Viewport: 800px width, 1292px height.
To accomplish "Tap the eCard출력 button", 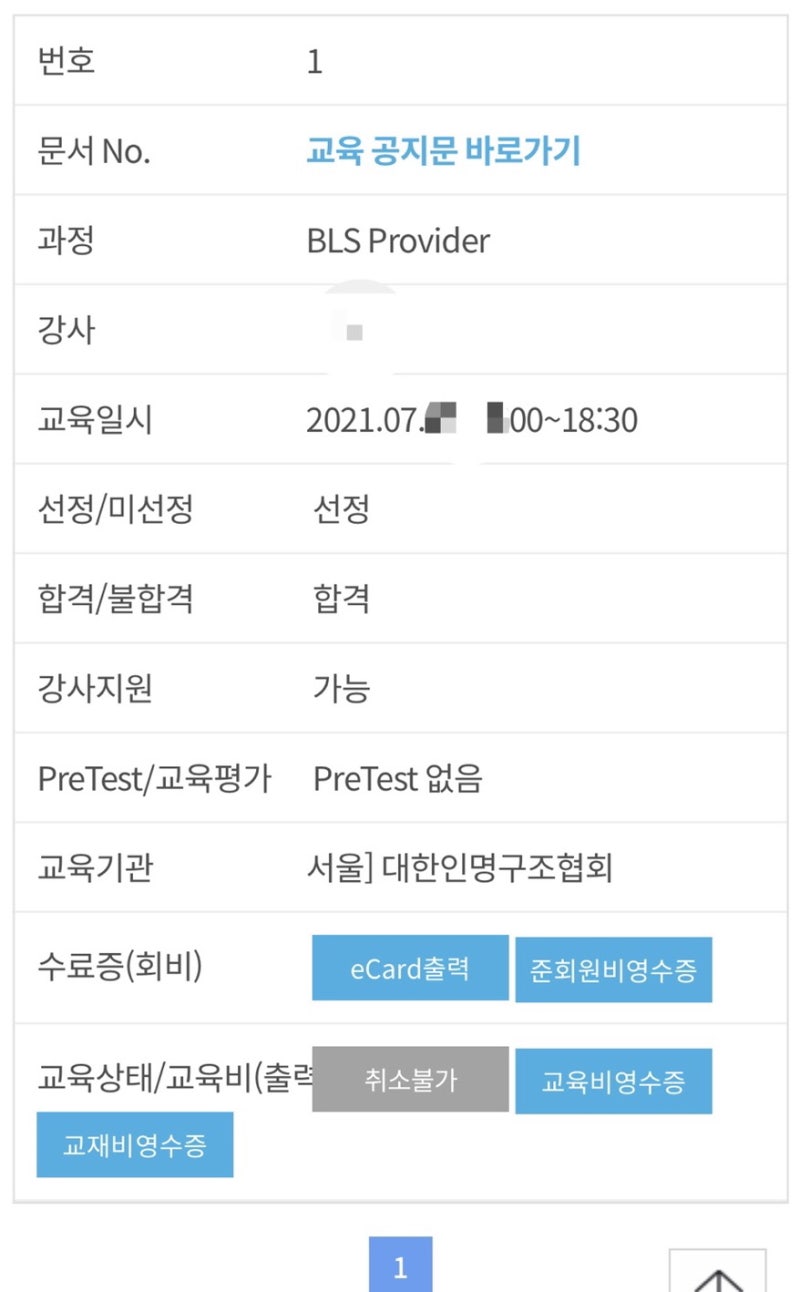I will click(x=410, y=968).
